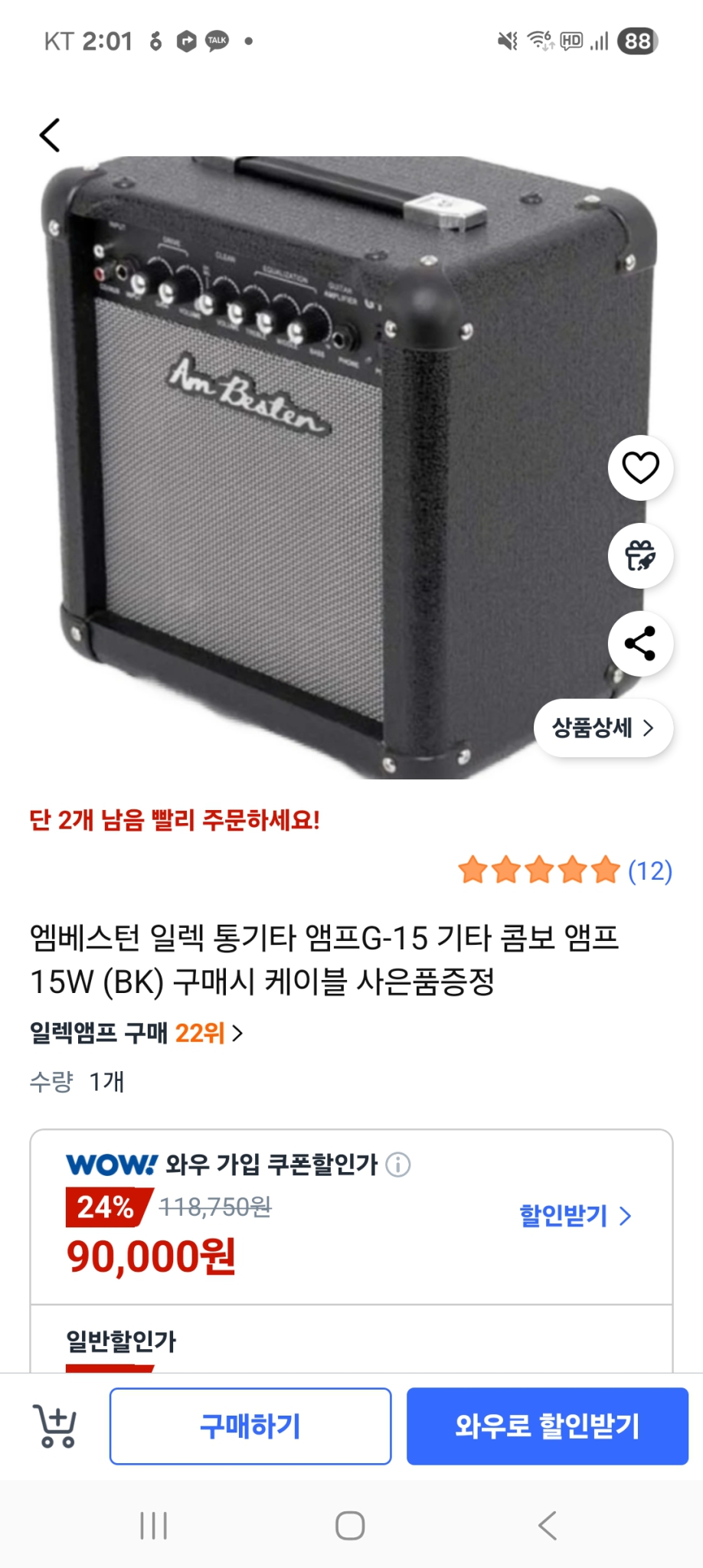The width and height of the screenshot is (703, 1568).
Task: Tap the 구매하기 purchase button
Action: [249, 1425]
